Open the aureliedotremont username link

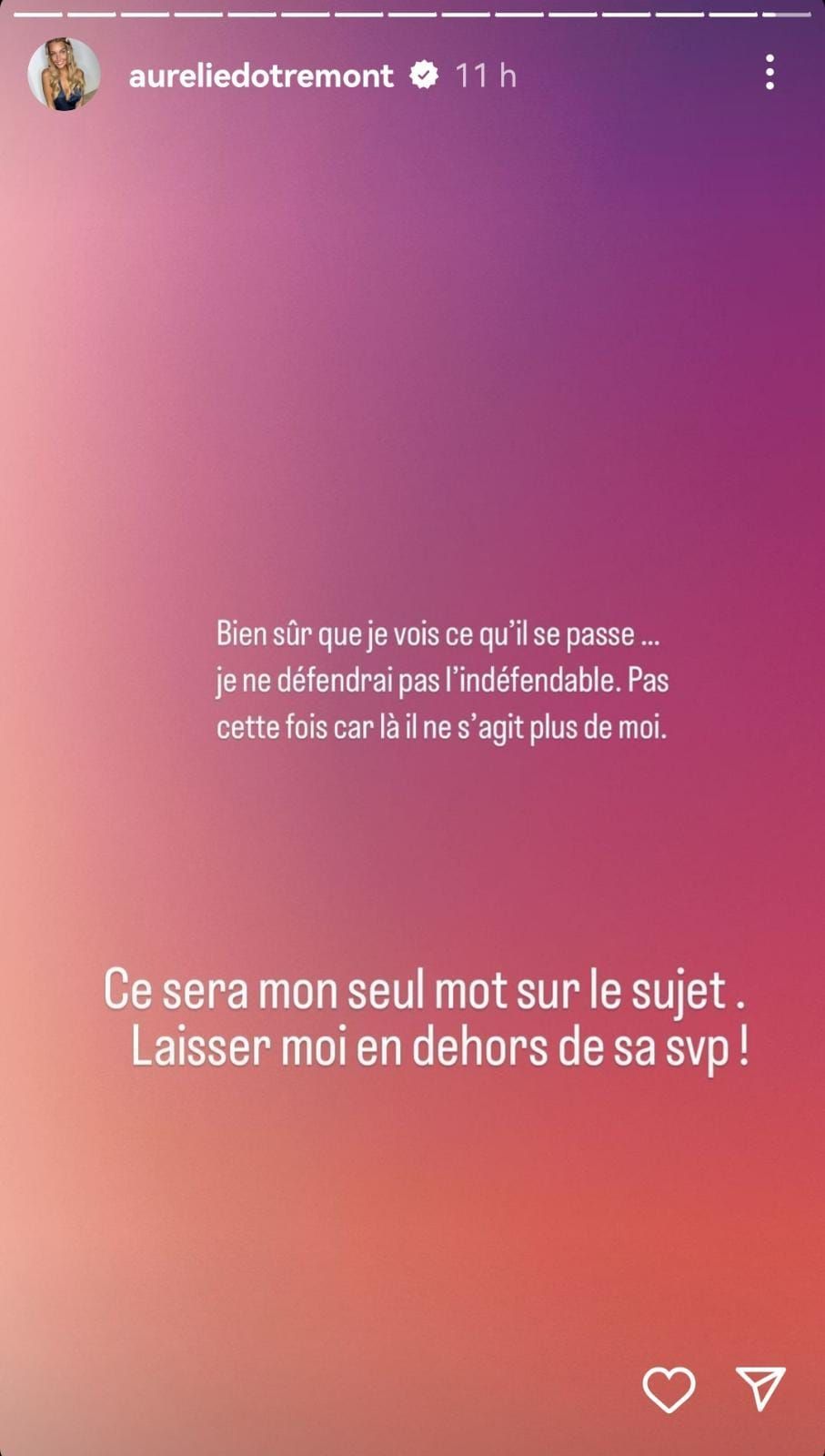(261, 76)
